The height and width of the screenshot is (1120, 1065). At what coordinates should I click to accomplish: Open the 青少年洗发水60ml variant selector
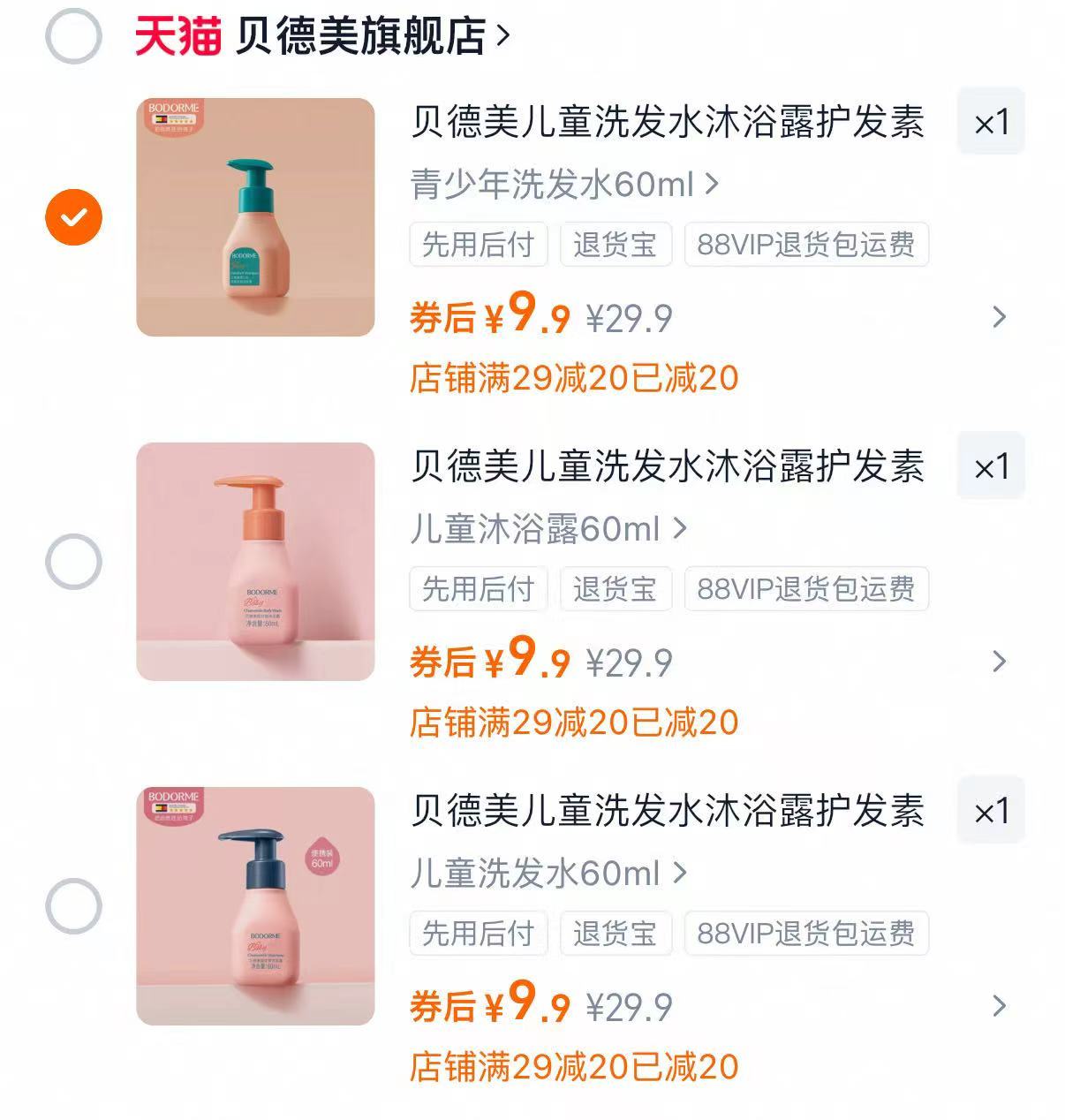click(x=563, y=185)
